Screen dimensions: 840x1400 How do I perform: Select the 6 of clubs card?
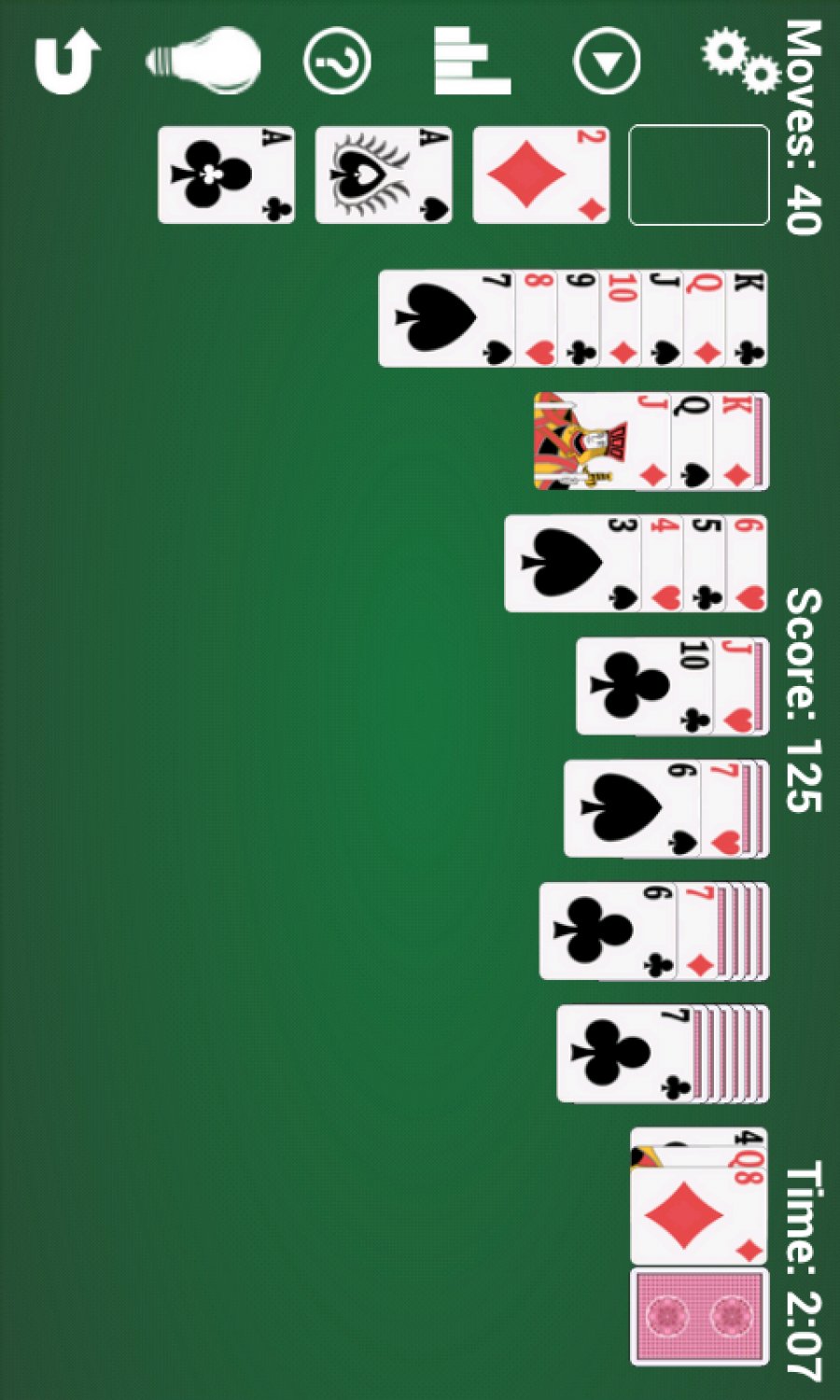click(x=607, y=931)
